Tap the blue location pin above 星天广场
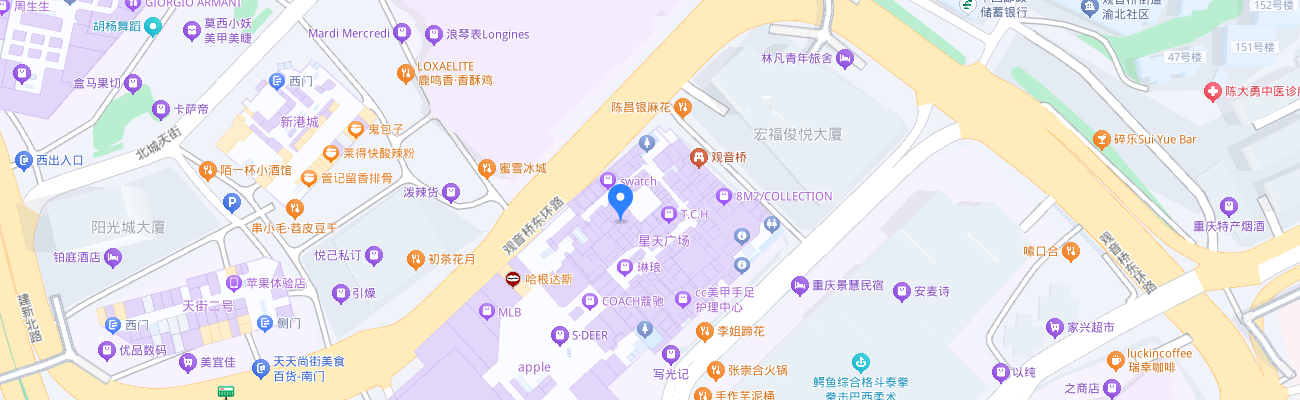Image resolution: width=1300 pixels, height=400 pixels. pyautogui.click(x=621, y=202)
